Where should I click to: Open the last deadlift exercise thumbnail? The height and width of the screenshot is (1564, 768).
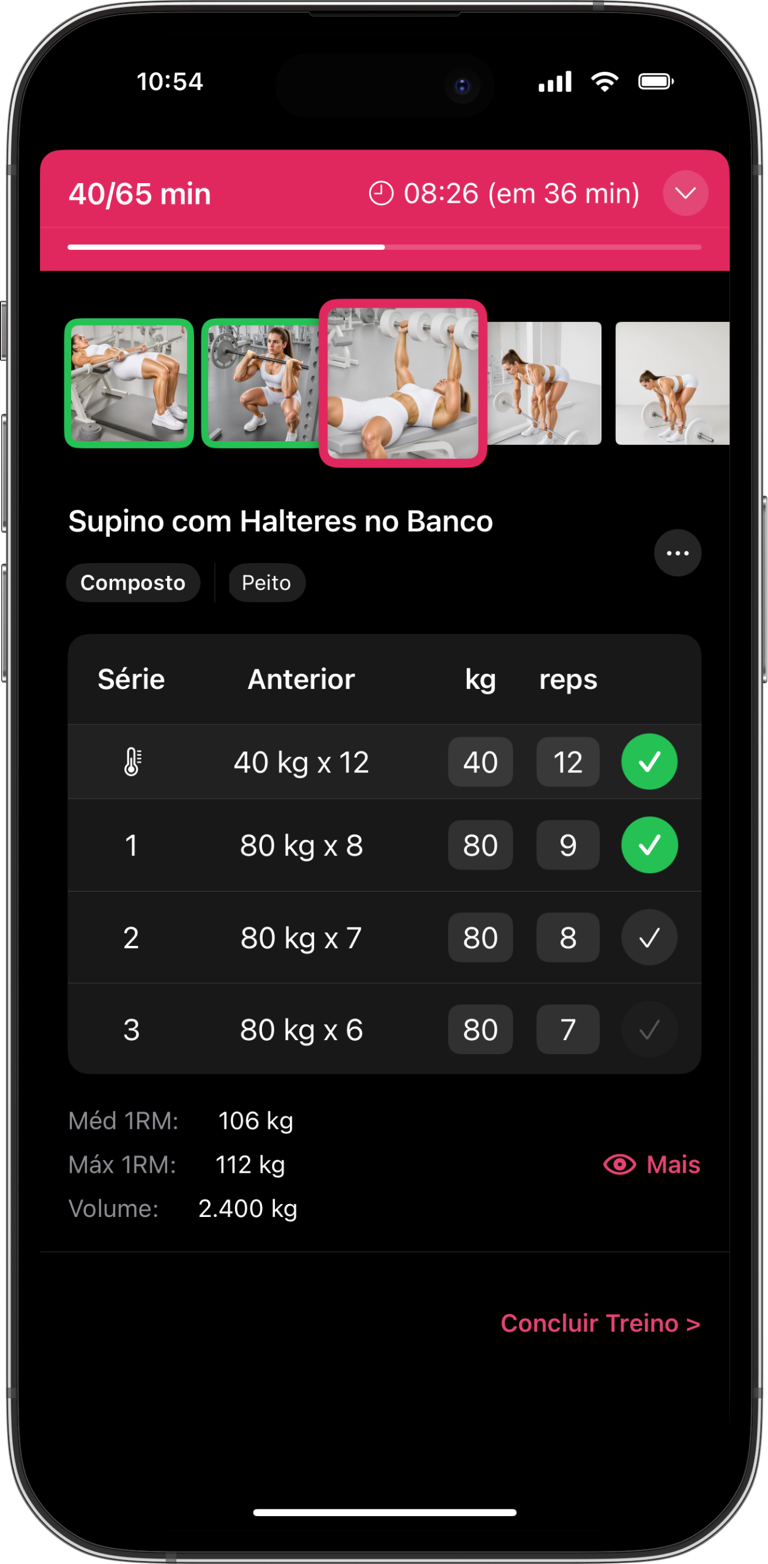pyautogui.click(x=671, y=383)
